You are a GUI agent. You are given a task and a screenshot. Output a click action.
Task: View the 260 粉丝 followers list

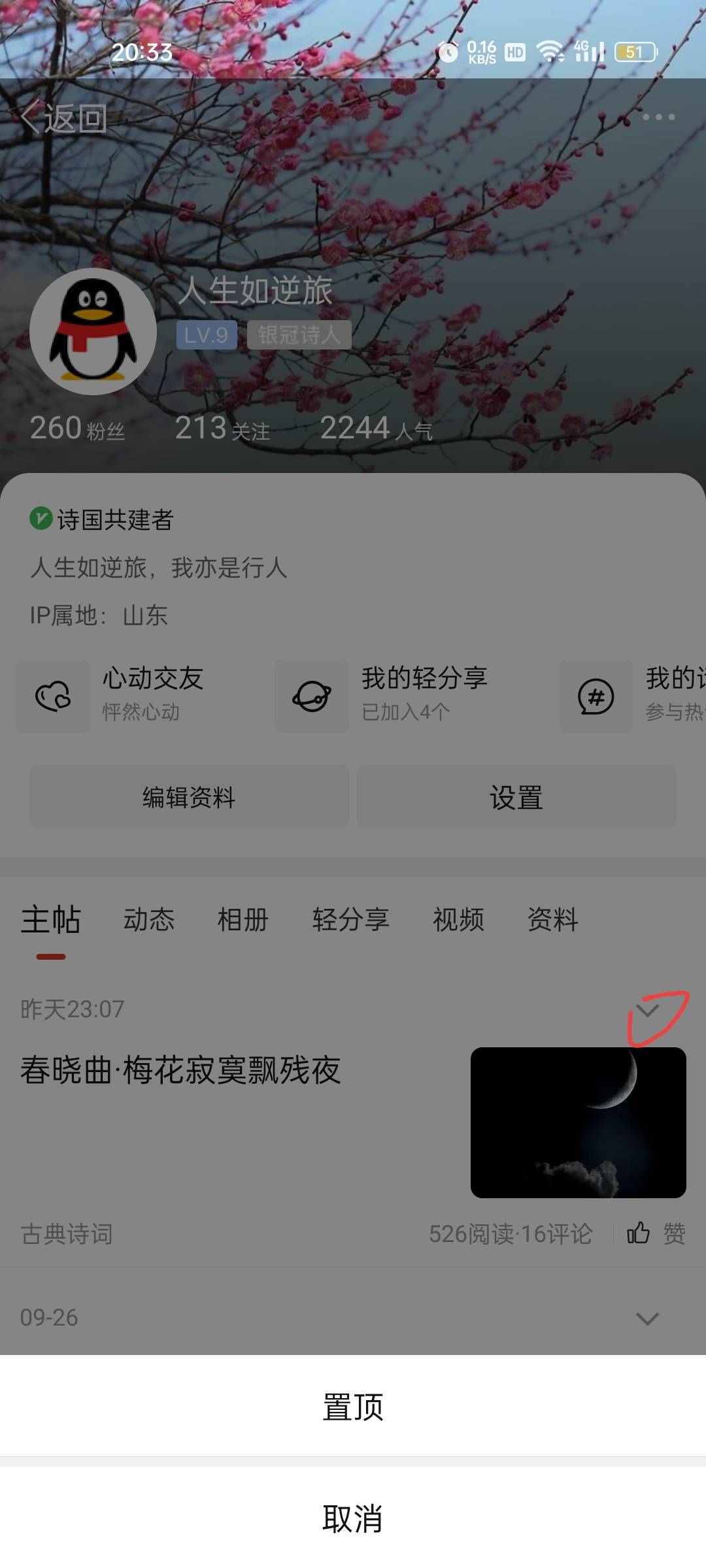pyautogui.click(x=77, y=429)
